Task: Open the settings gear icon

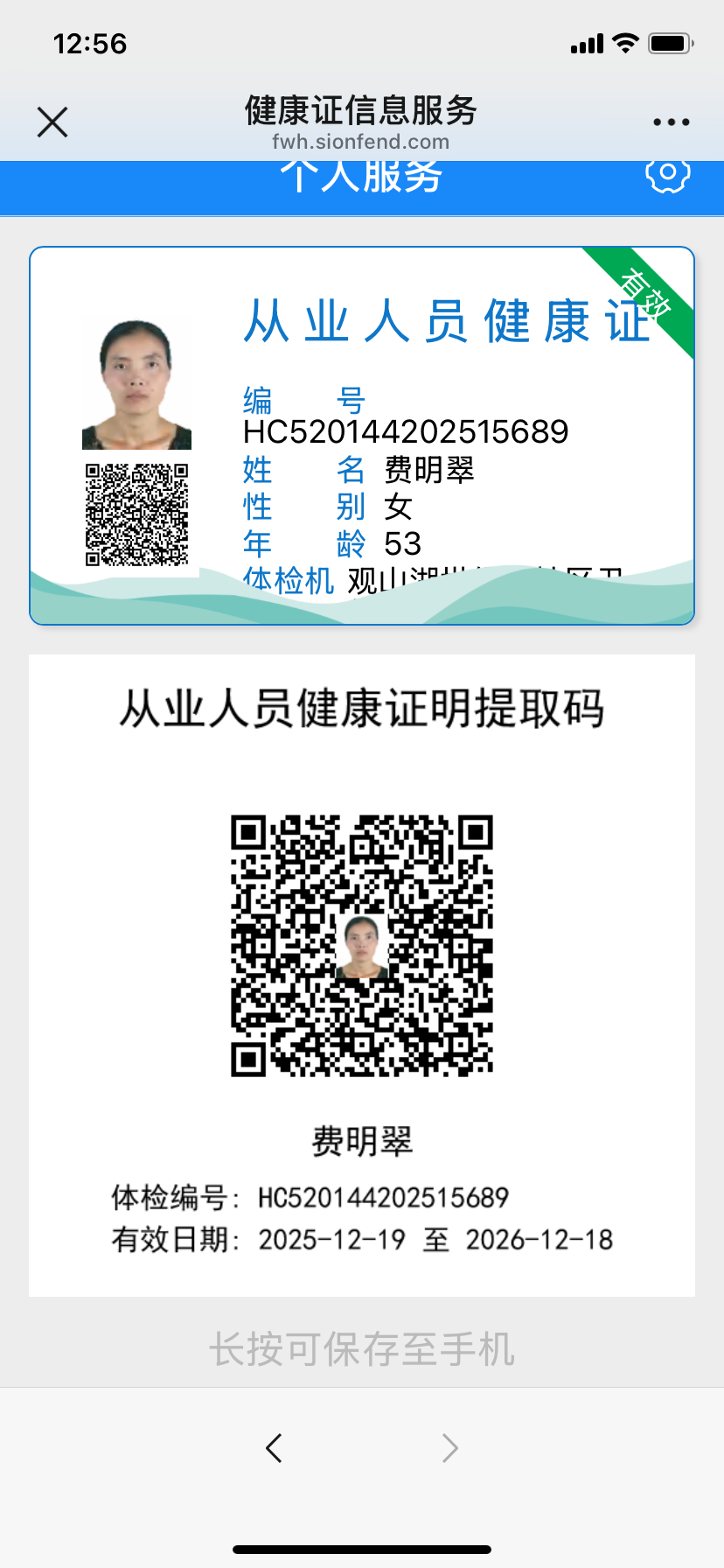Action: click(667, 175)
